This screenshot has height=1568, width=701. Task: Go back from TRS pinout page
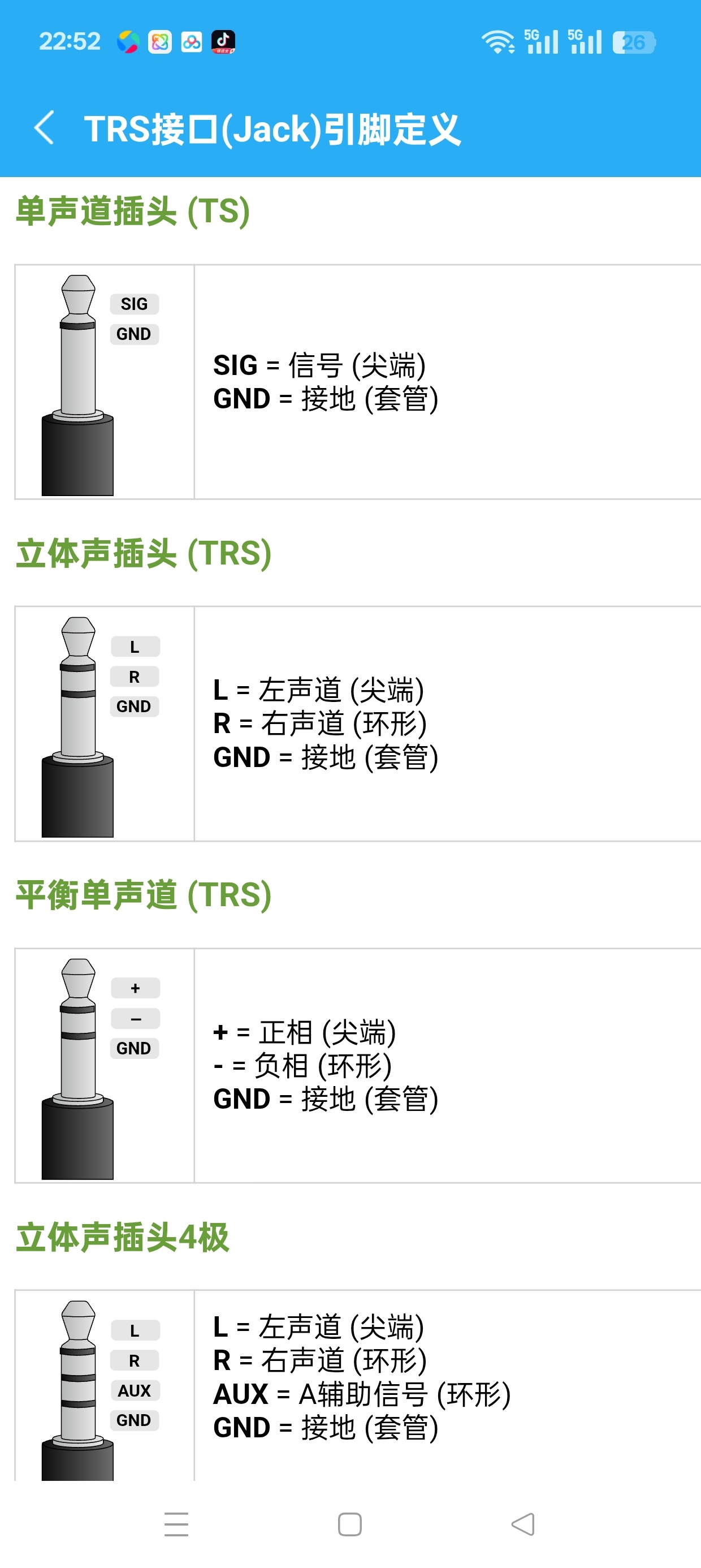(x=45, y=128)
